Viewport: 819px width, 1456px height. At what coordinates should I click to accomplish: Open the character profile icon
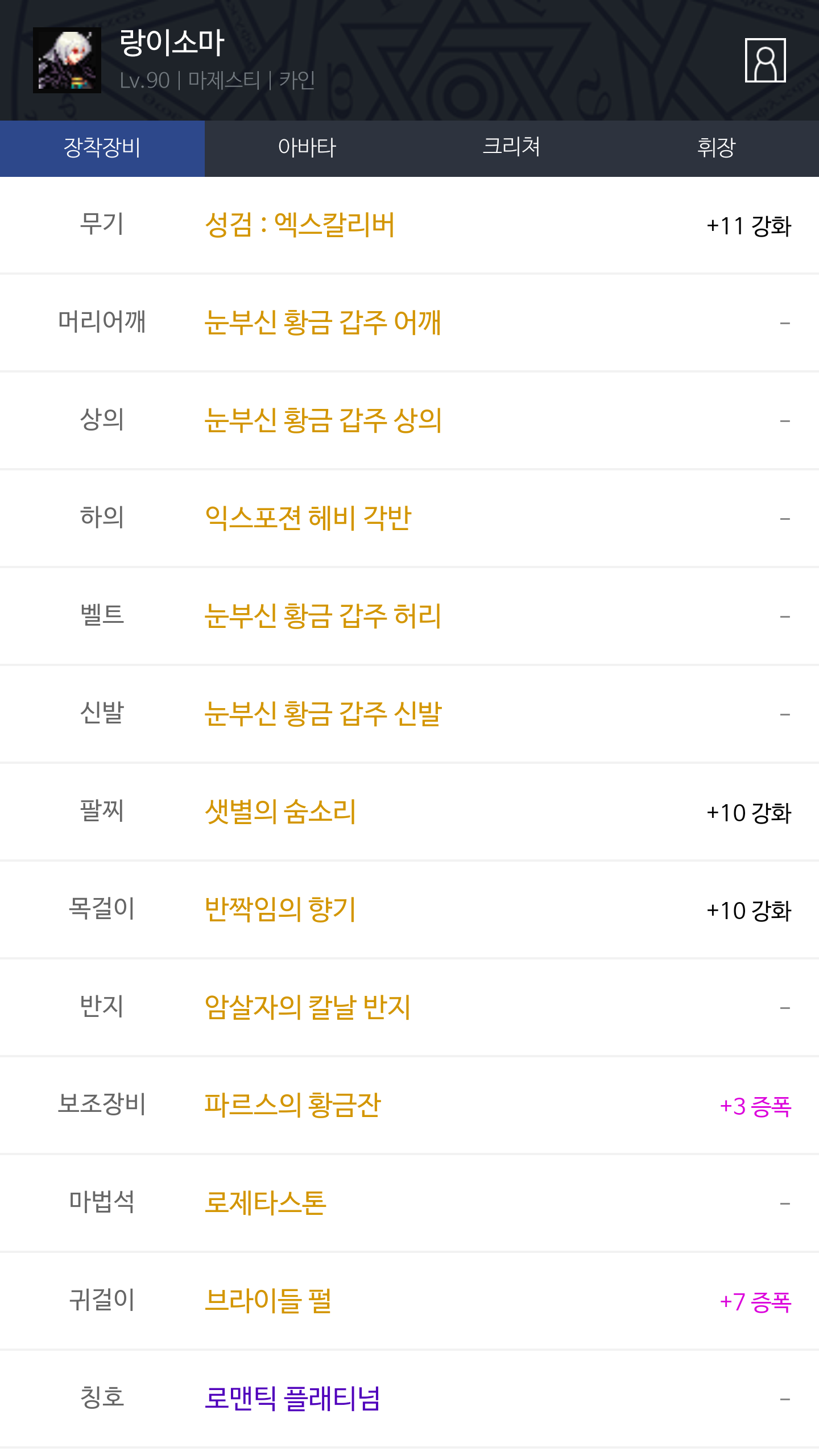click(765, 60)
